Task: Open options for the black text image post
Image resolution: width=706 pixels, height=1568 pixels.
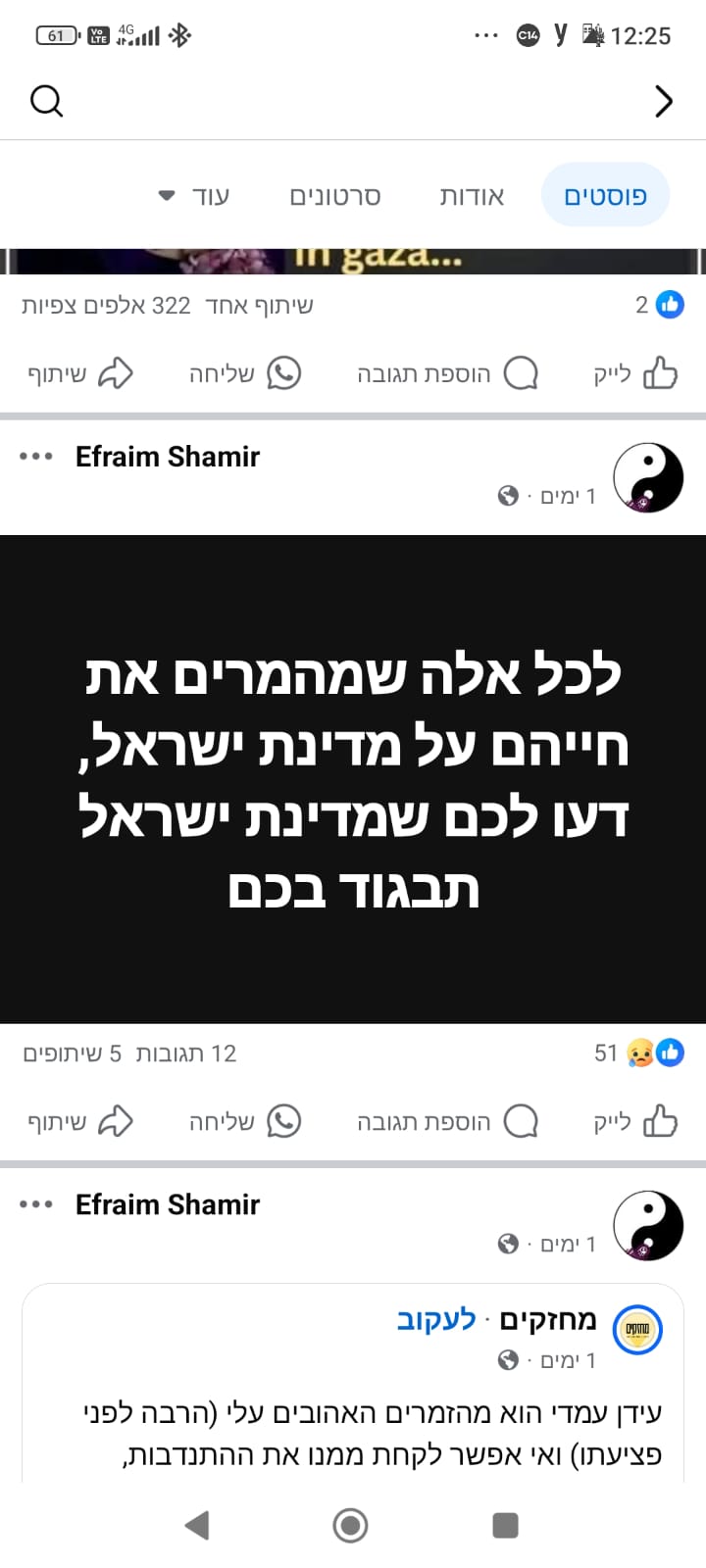Action: 36,457
